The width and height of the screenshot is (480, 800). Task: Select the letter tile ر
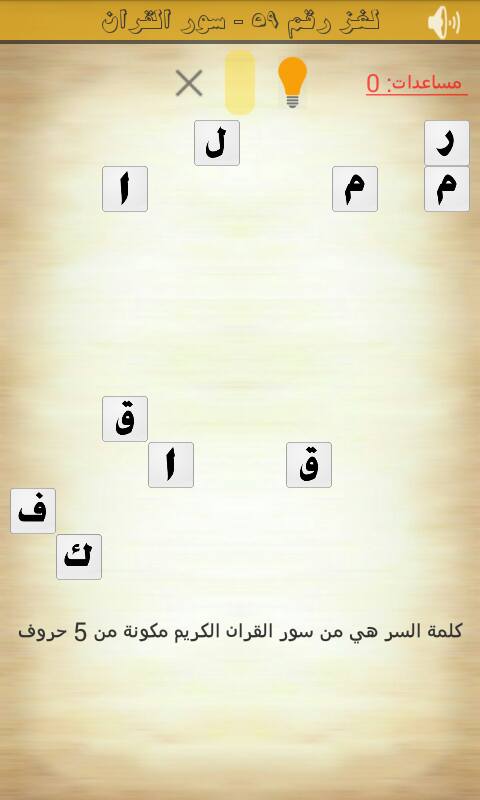[447, 143]
